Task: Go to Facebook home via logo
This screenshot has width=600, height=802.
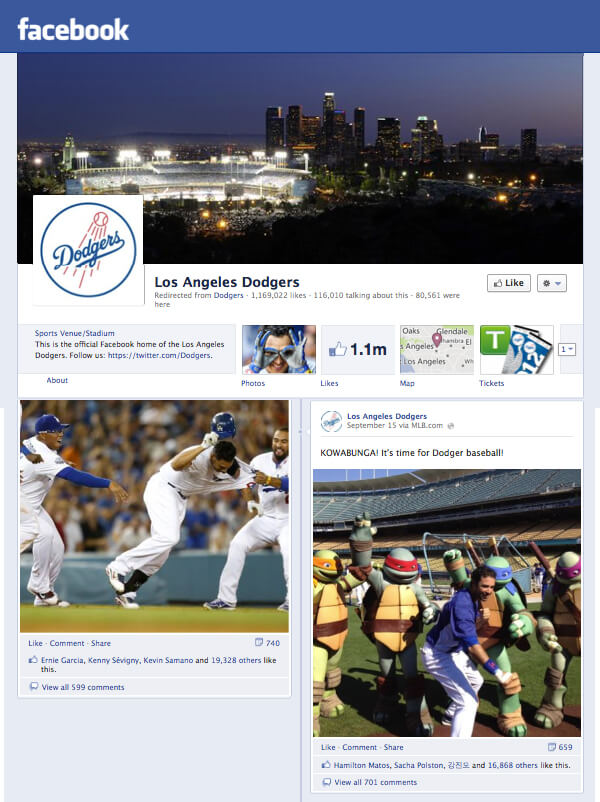Action: pyautogui.click(x=73, y=29)
